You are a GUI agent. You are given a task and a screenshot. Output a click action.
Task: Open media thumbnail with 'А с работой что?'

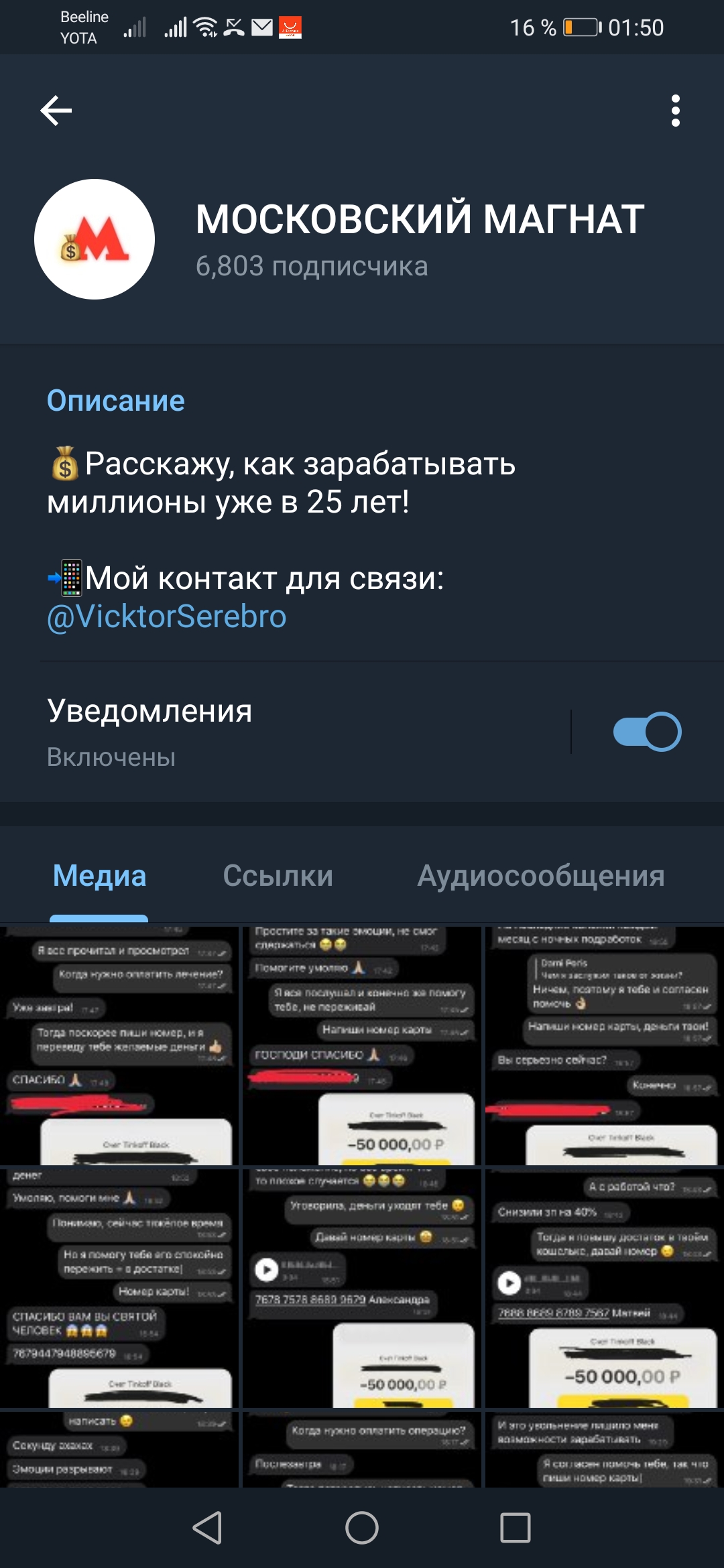pos(605,1288)
